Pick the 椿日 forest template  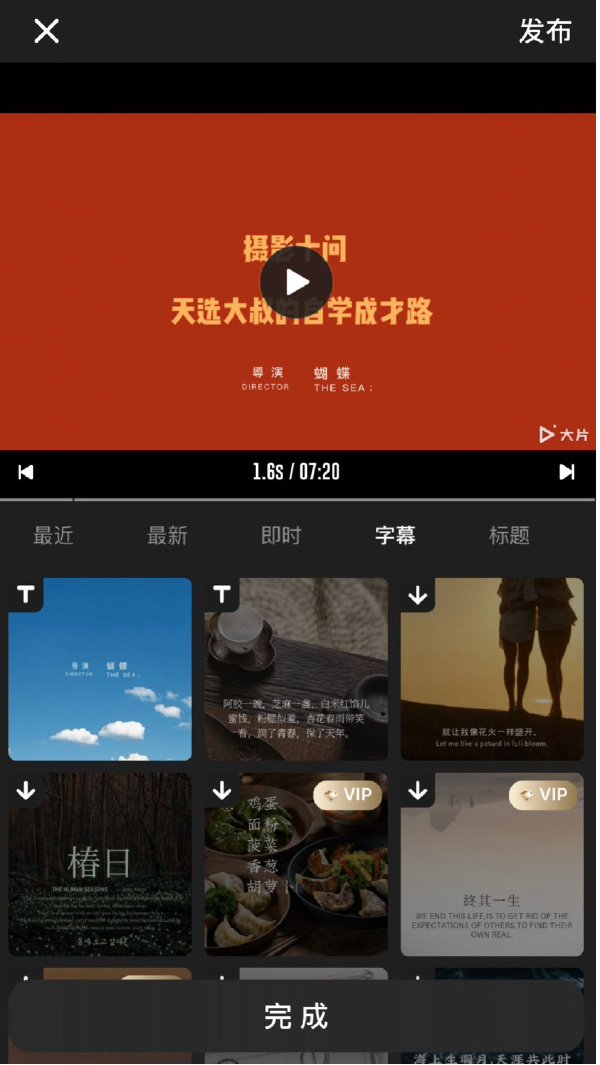pos(100,864)
